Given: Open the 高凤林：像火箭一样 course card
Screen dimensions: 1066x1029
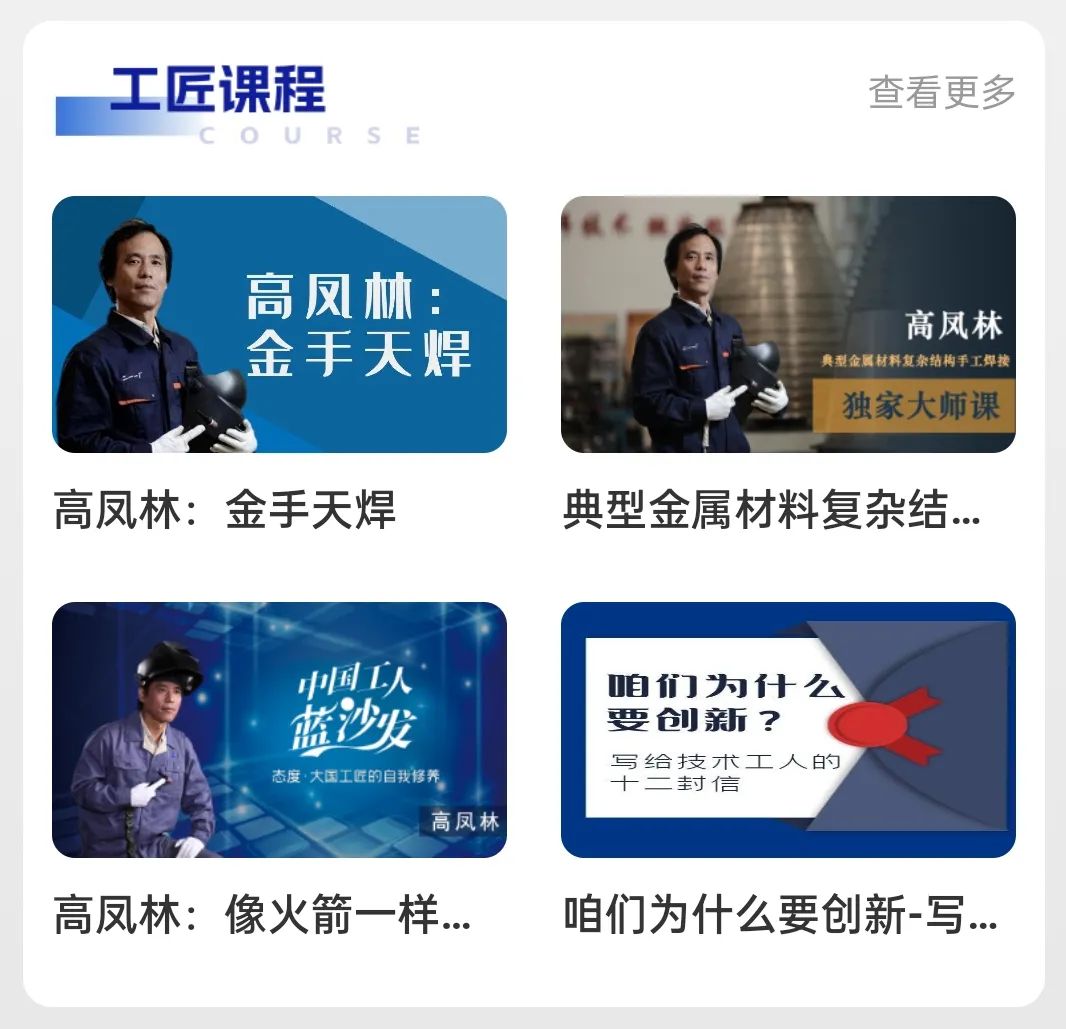Looking at the screenshot, I should (279, 730).
